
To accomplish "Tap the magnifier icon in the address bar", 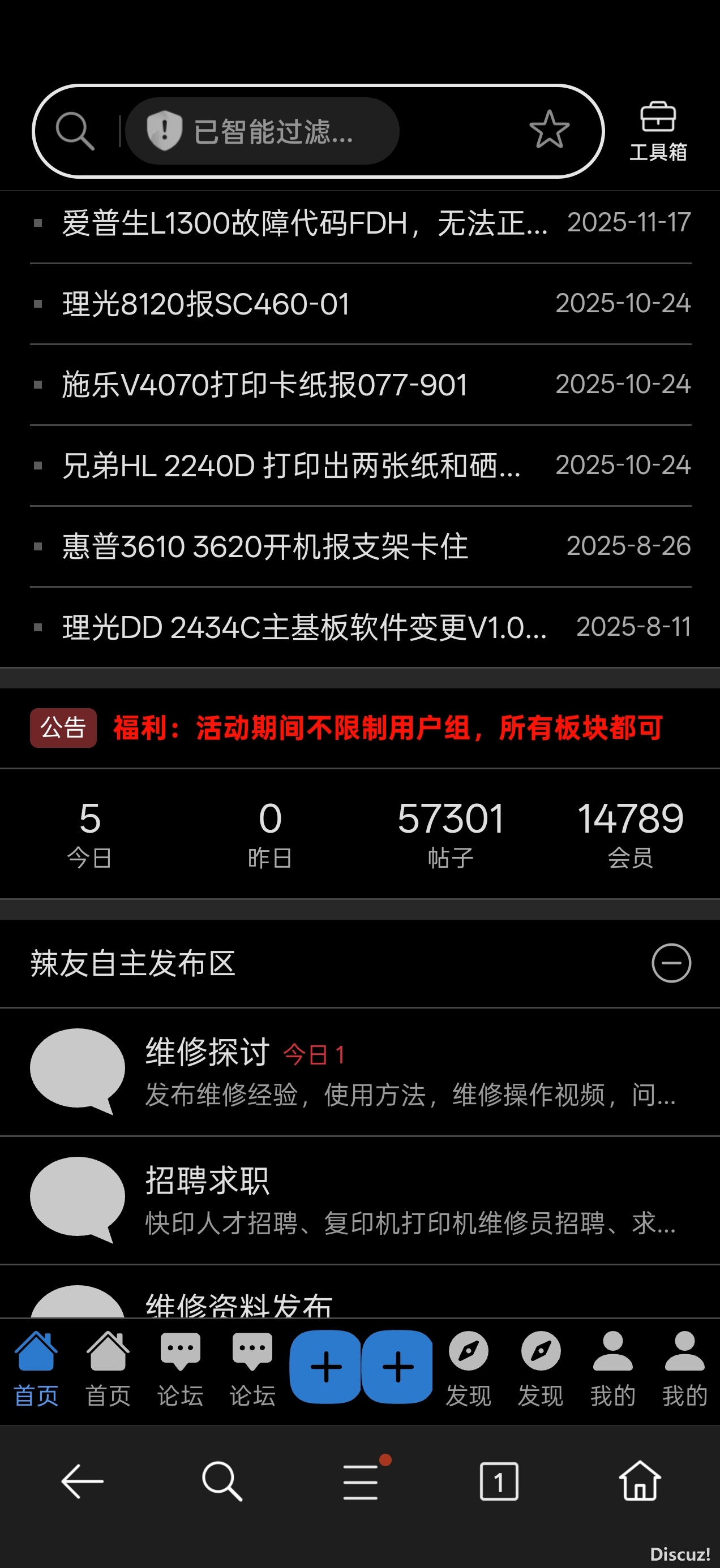I will click(75, 131).
